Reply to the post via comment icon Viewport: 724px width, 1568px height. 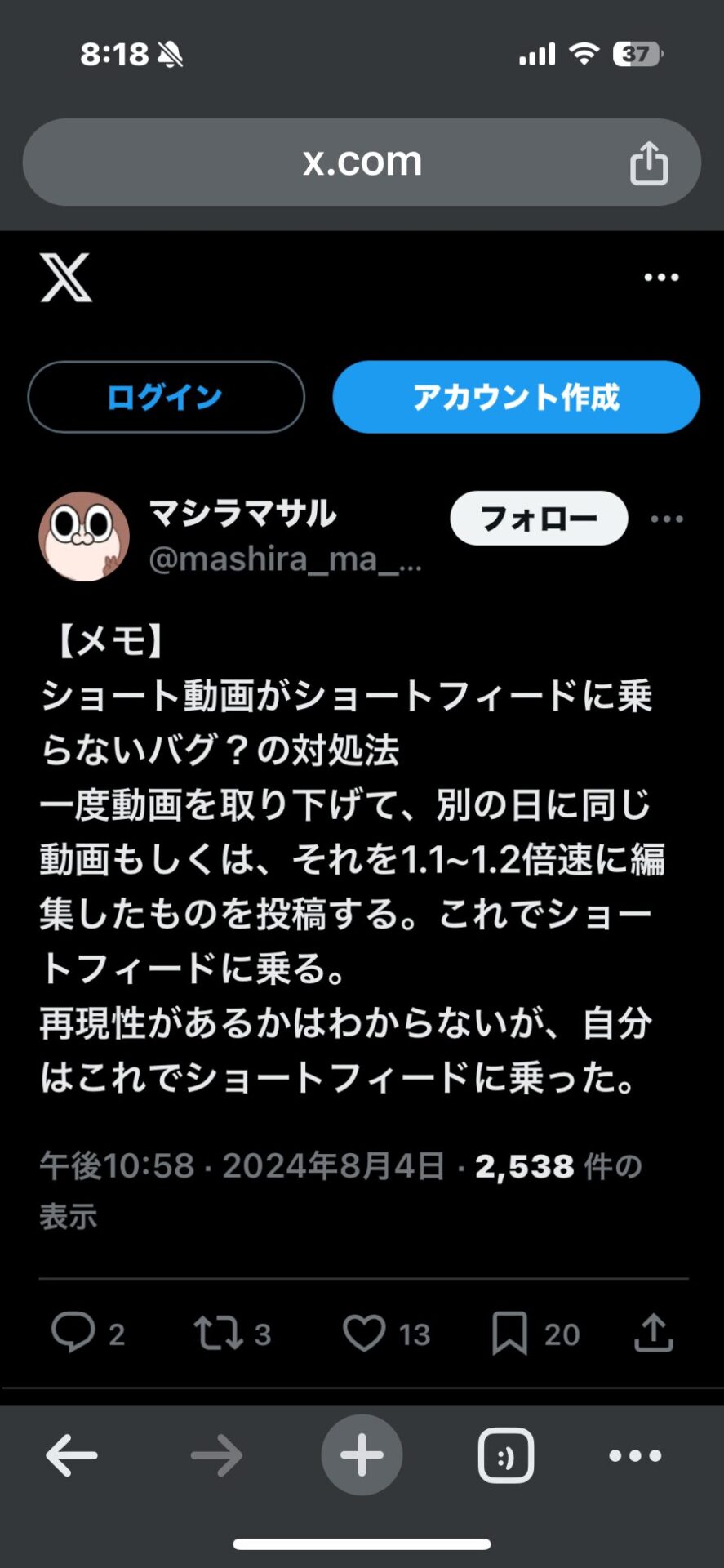tap(73, 1333)
